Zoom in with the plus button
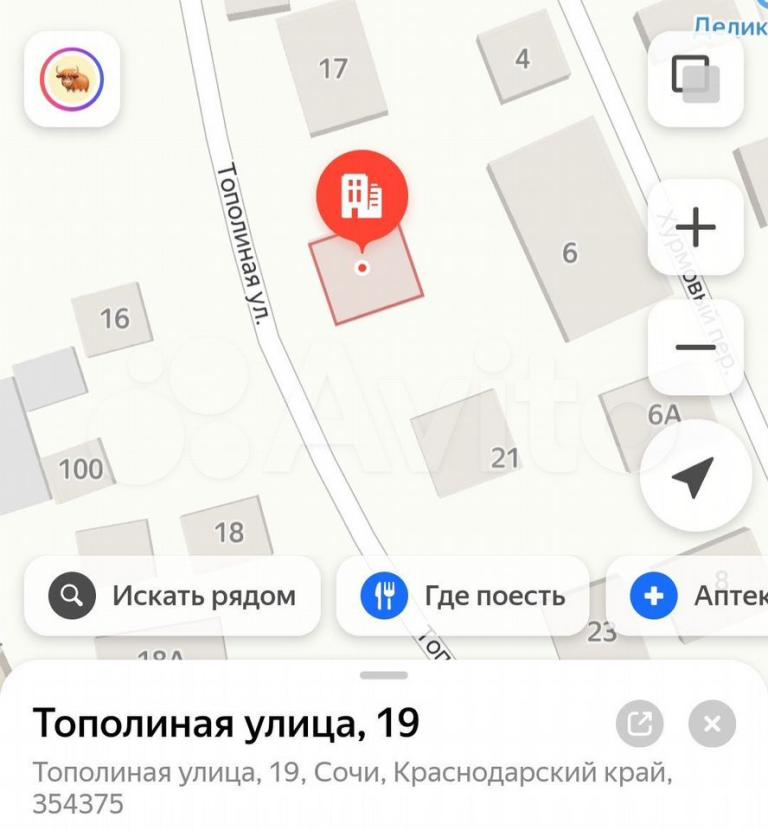768x830 pixels. 695,227
